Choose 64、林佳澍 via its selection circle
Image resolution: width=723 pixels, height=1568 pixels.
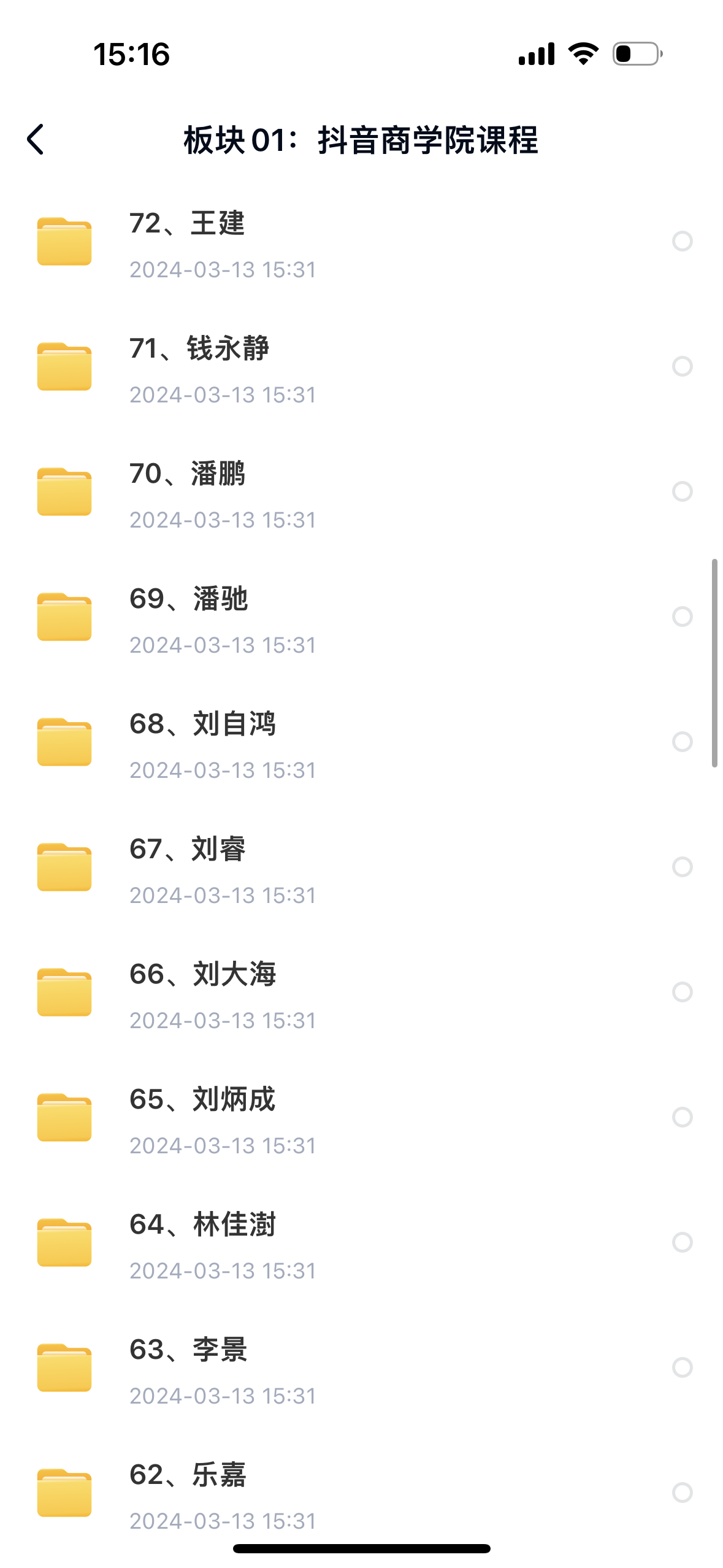(682, 1242)
